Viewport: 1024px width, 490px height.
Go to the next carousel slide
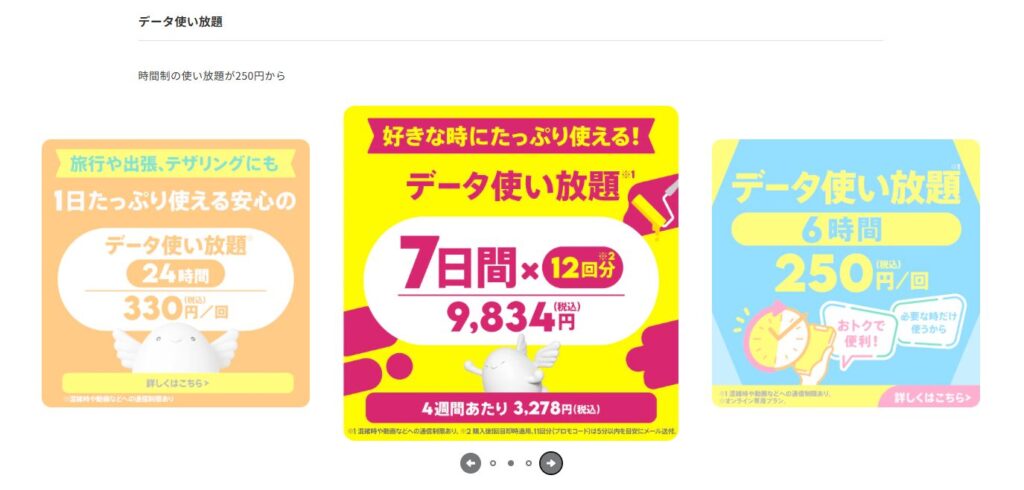[551, 463]
